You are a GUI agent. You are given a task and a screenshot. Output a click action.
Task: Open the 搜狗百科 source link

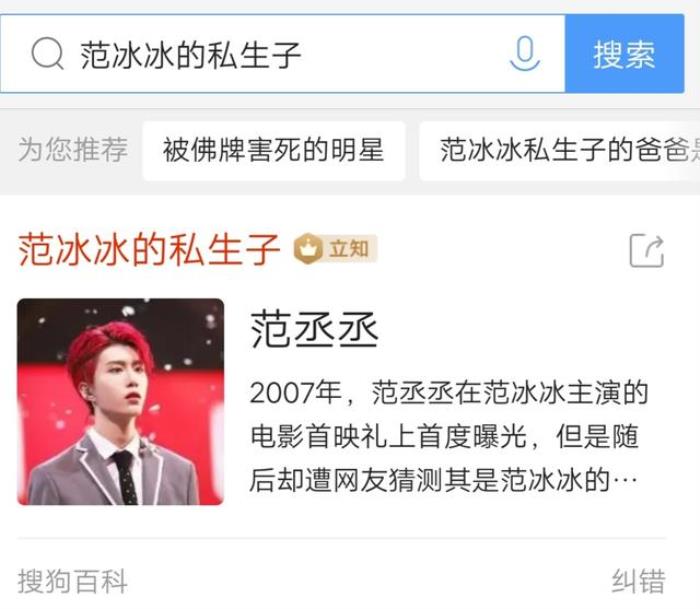[72, 581]
